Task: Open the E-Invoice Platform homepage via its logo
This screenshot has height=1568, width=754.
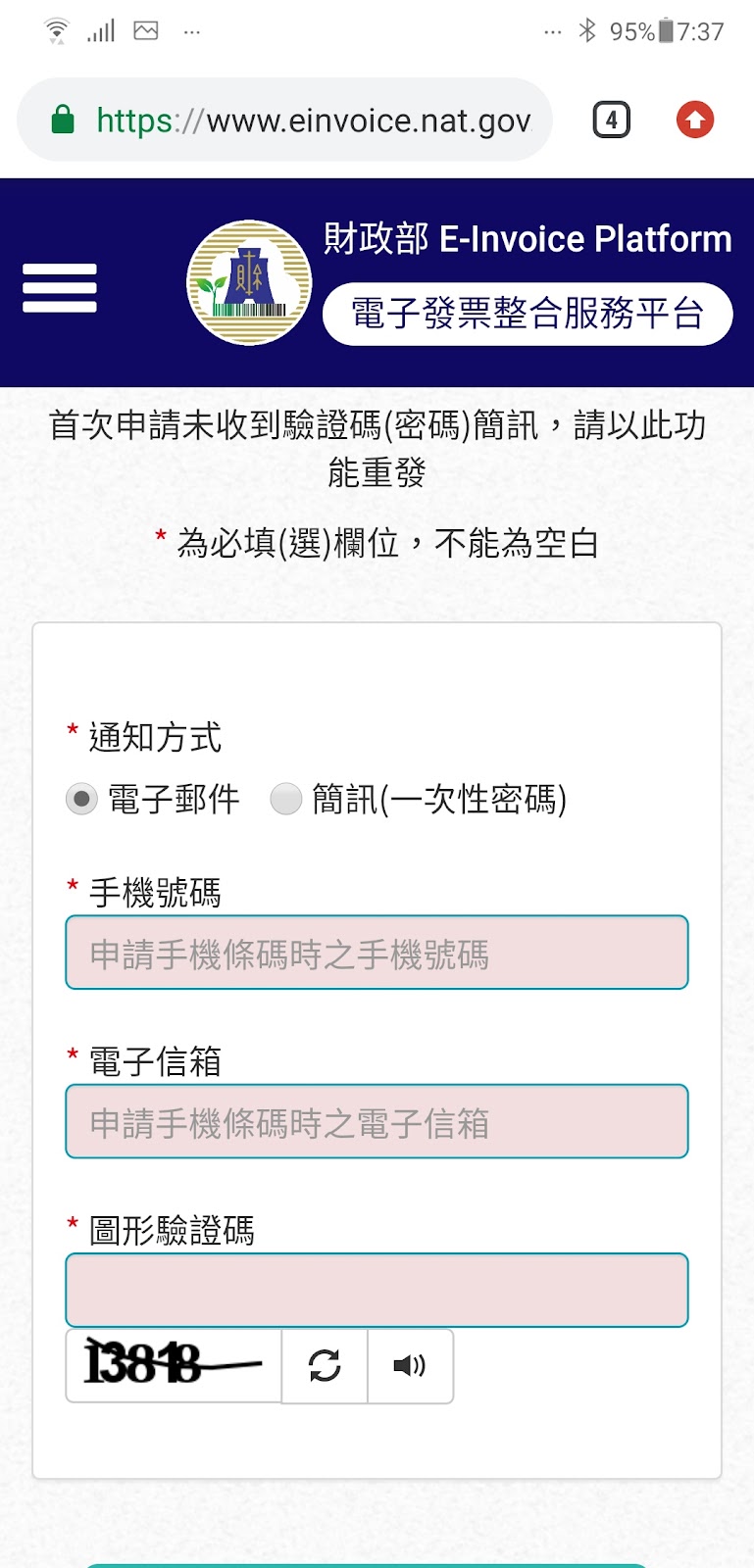Action: pyautogui.click(x=249, y=282)
